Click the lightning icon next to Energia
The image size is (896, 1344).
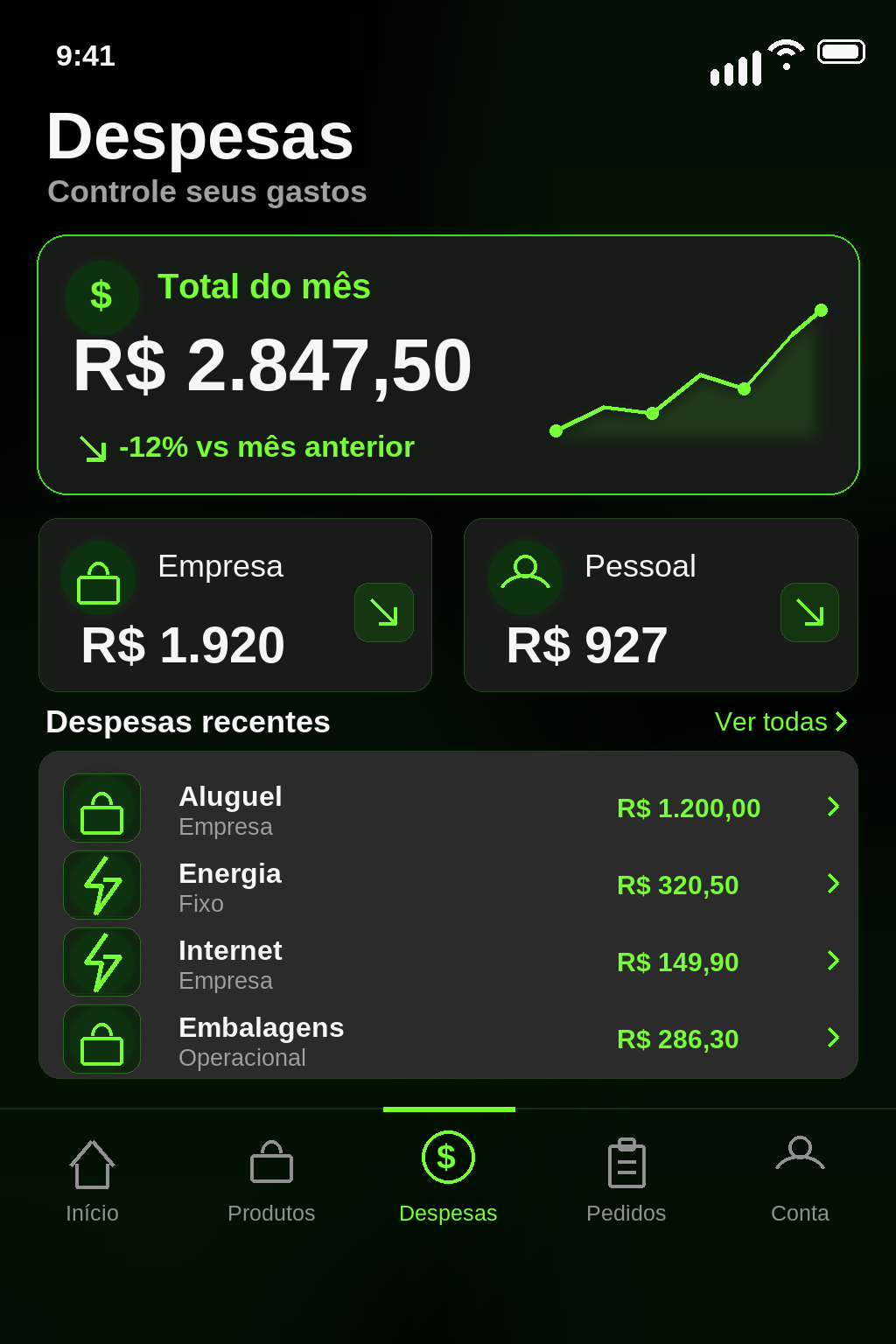coord(101,885)
